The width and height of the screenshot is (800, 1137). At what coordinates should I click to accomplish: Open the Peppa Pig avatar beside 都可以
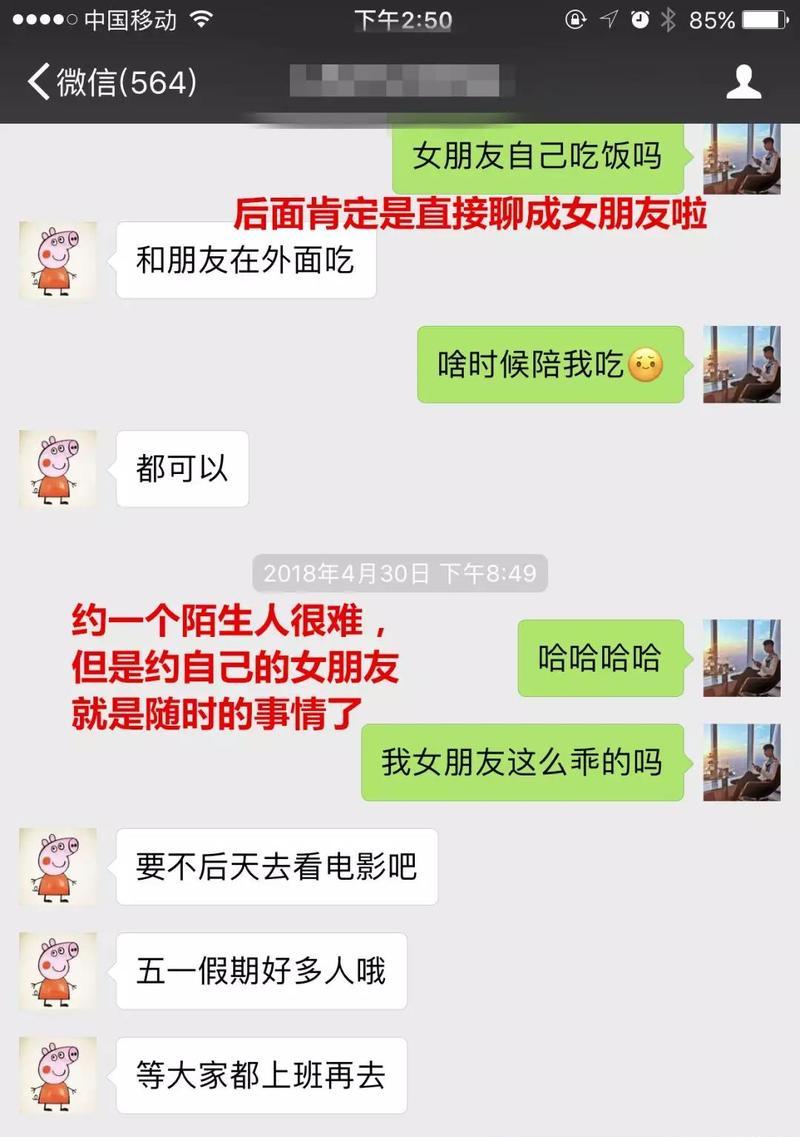click(x=58, y=468)
